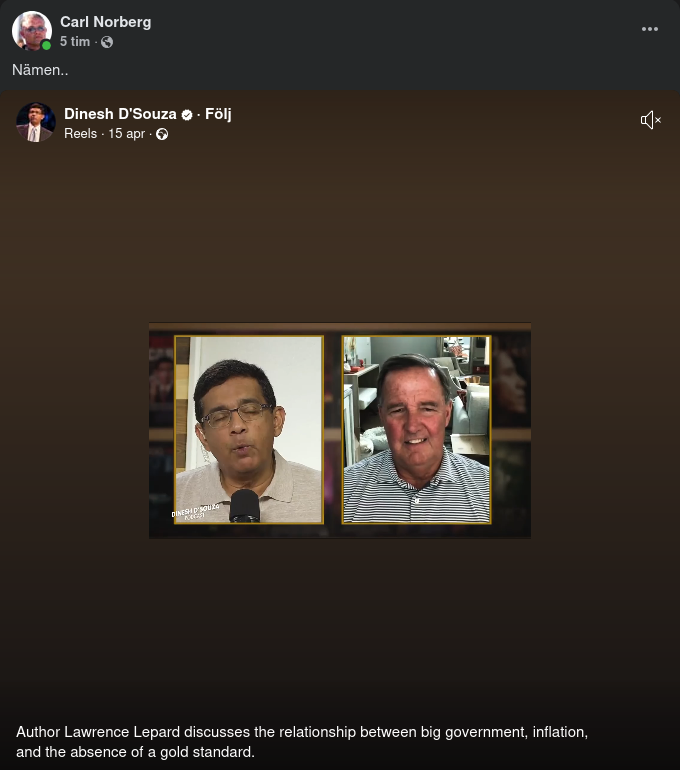Open the post options overflow menu
Image resolution: width=680 pixels, height=770 pixels.
pos(650,29)
